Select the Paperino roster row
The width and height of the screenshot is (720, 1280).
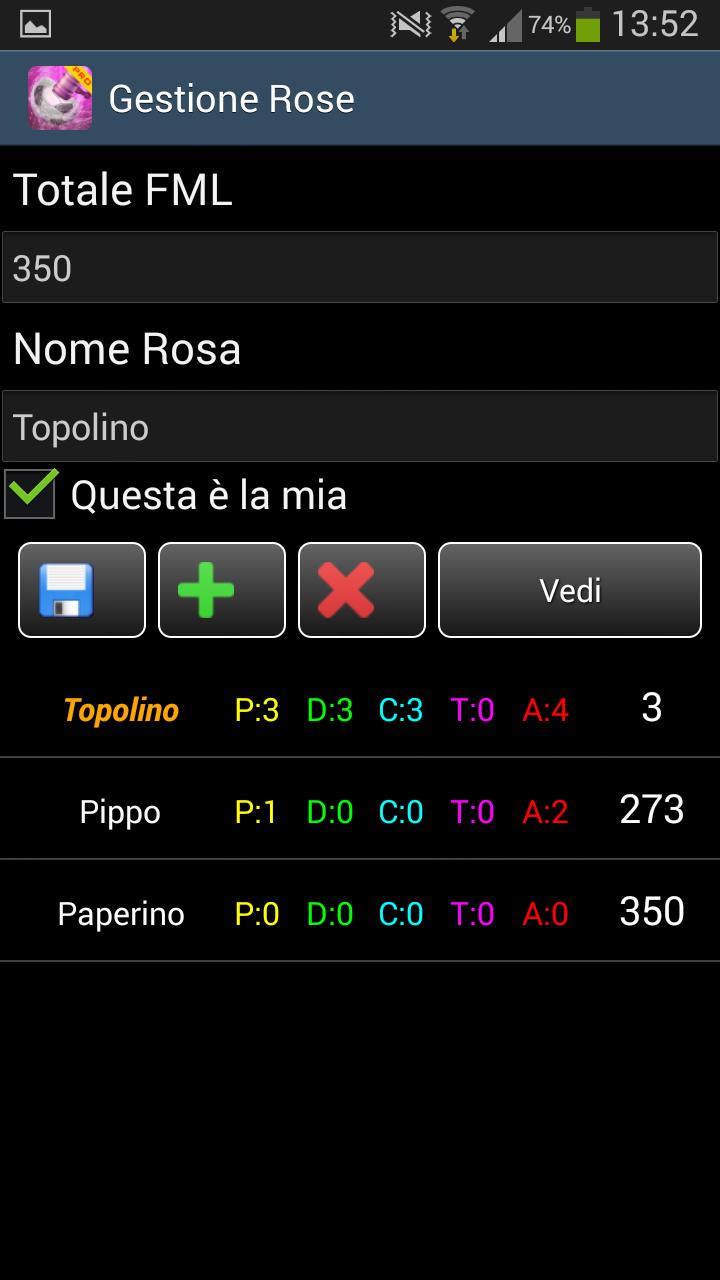(120, 911)
